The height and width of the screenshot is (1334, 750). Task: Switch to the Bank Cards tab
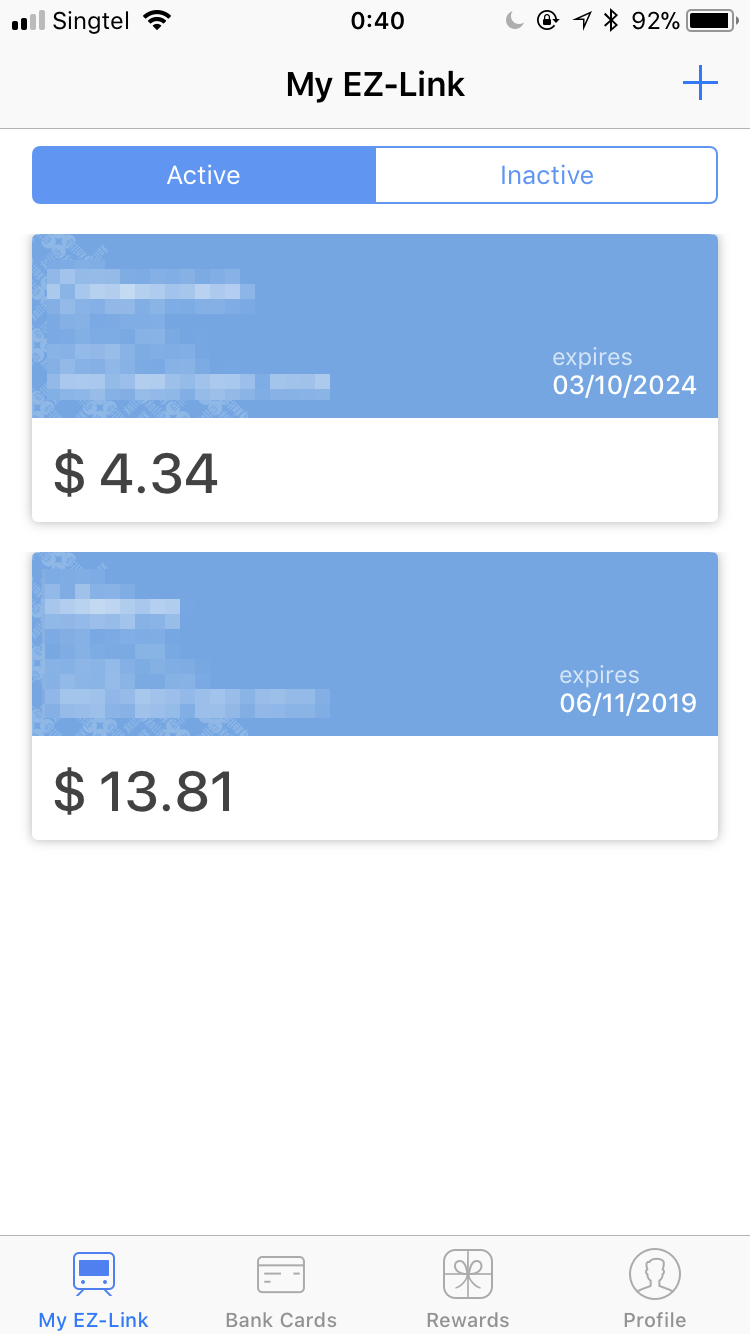(281, 1290)
